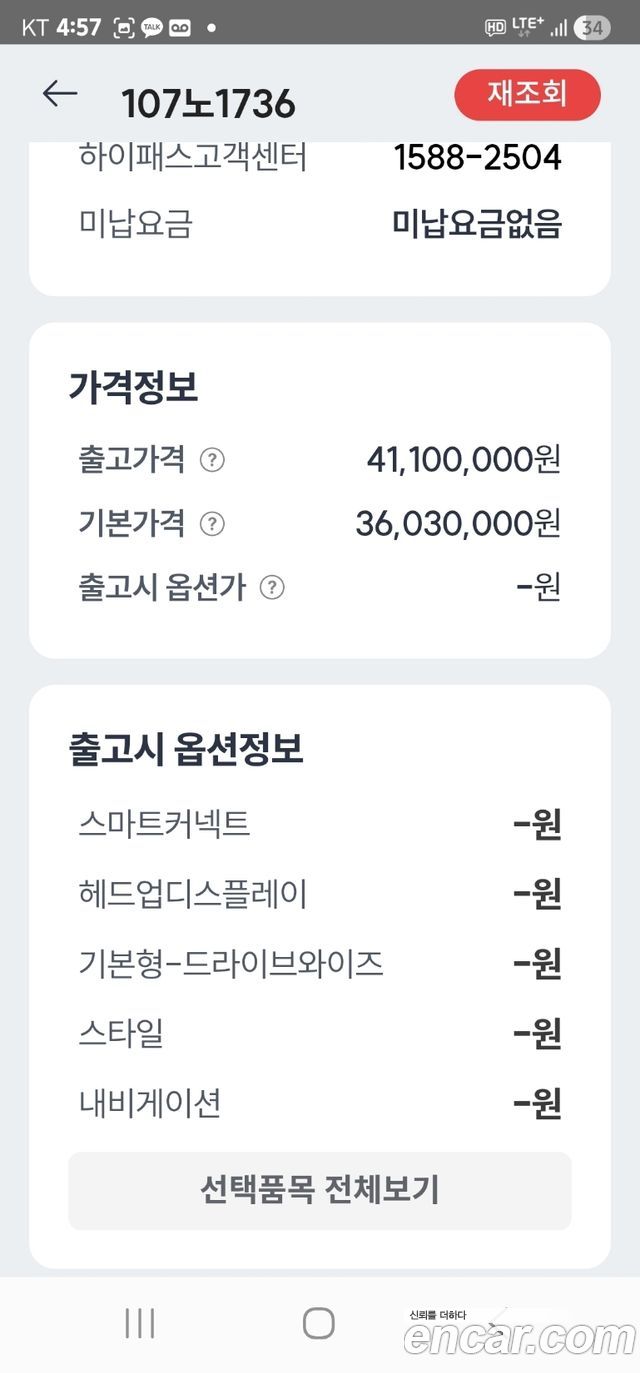Go back using the top-left arrow

pos(60,94)
